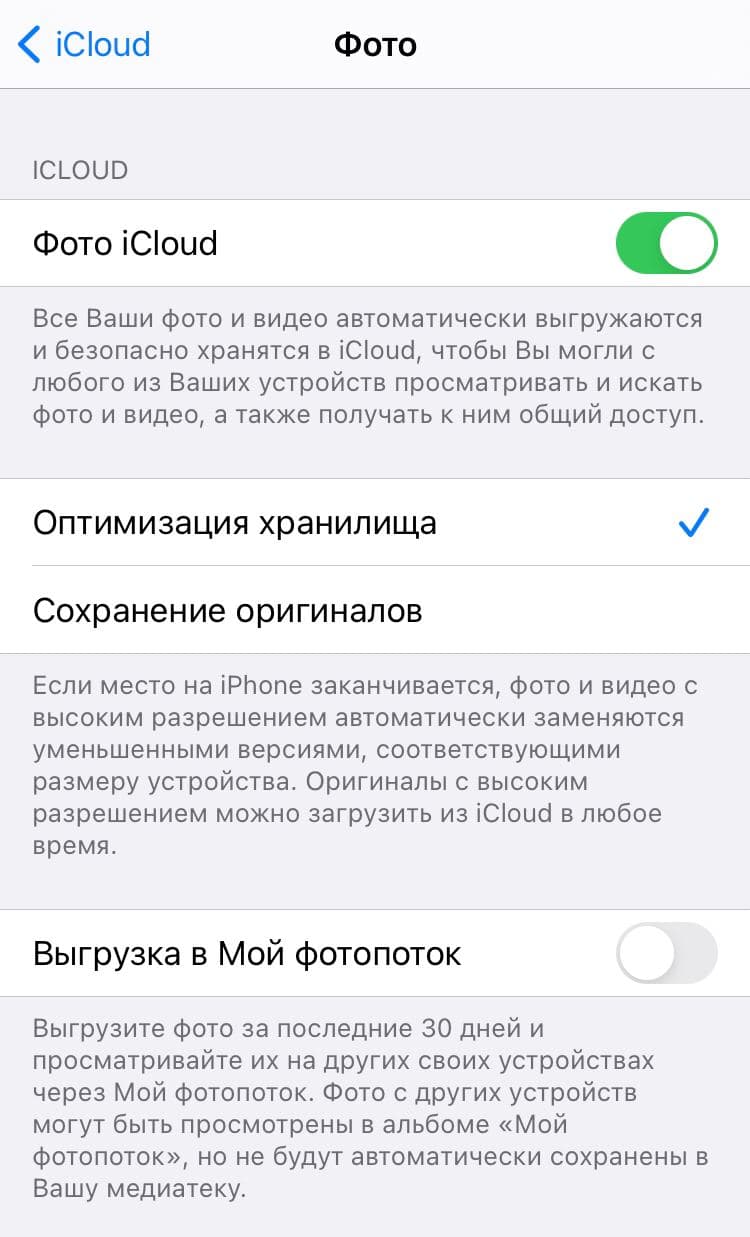The width and height of the screenshot is (750, 1237).
Task: Disable the Фото iCloud switch
Action: (x=667, y=243)
